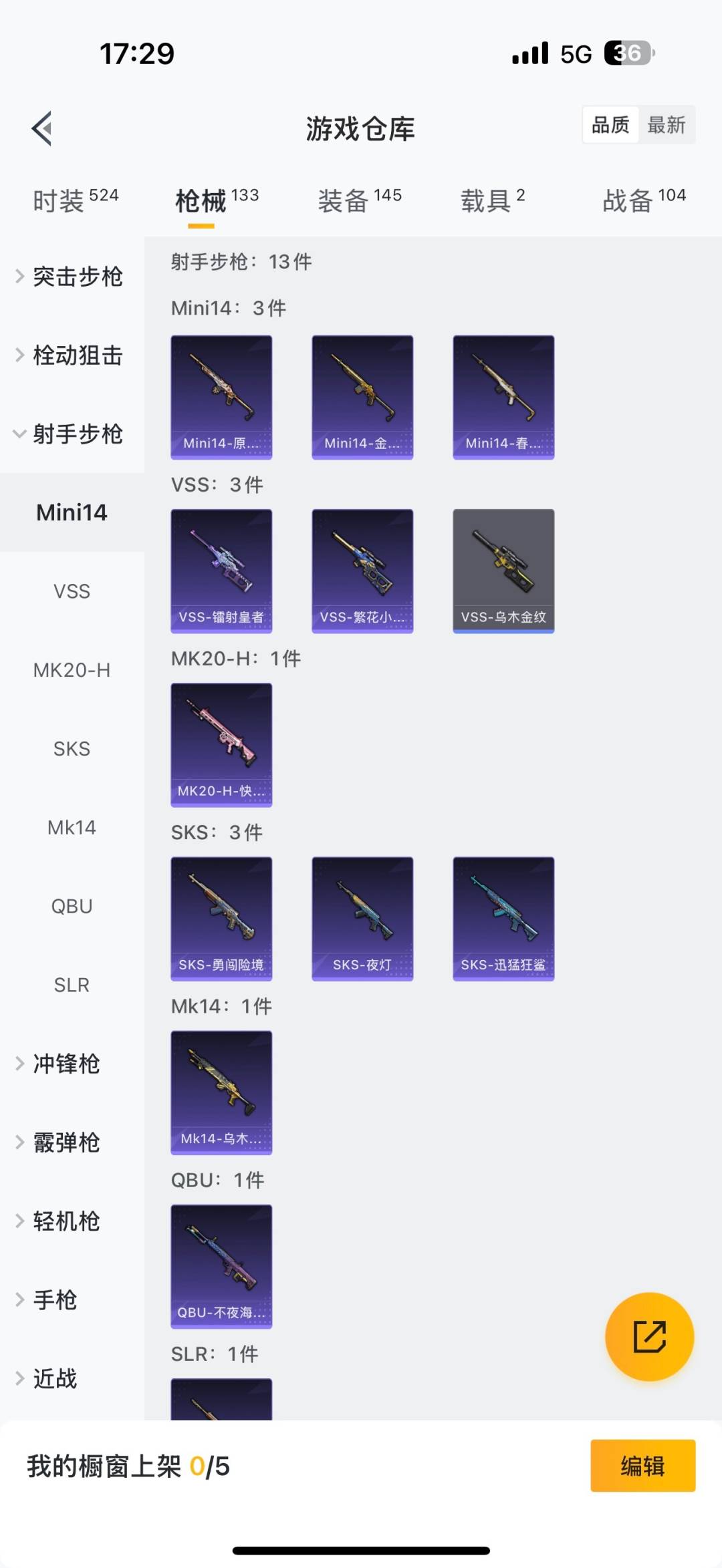
Task: Switch to the 载具 tab
Action: click(x=493, y=200)
